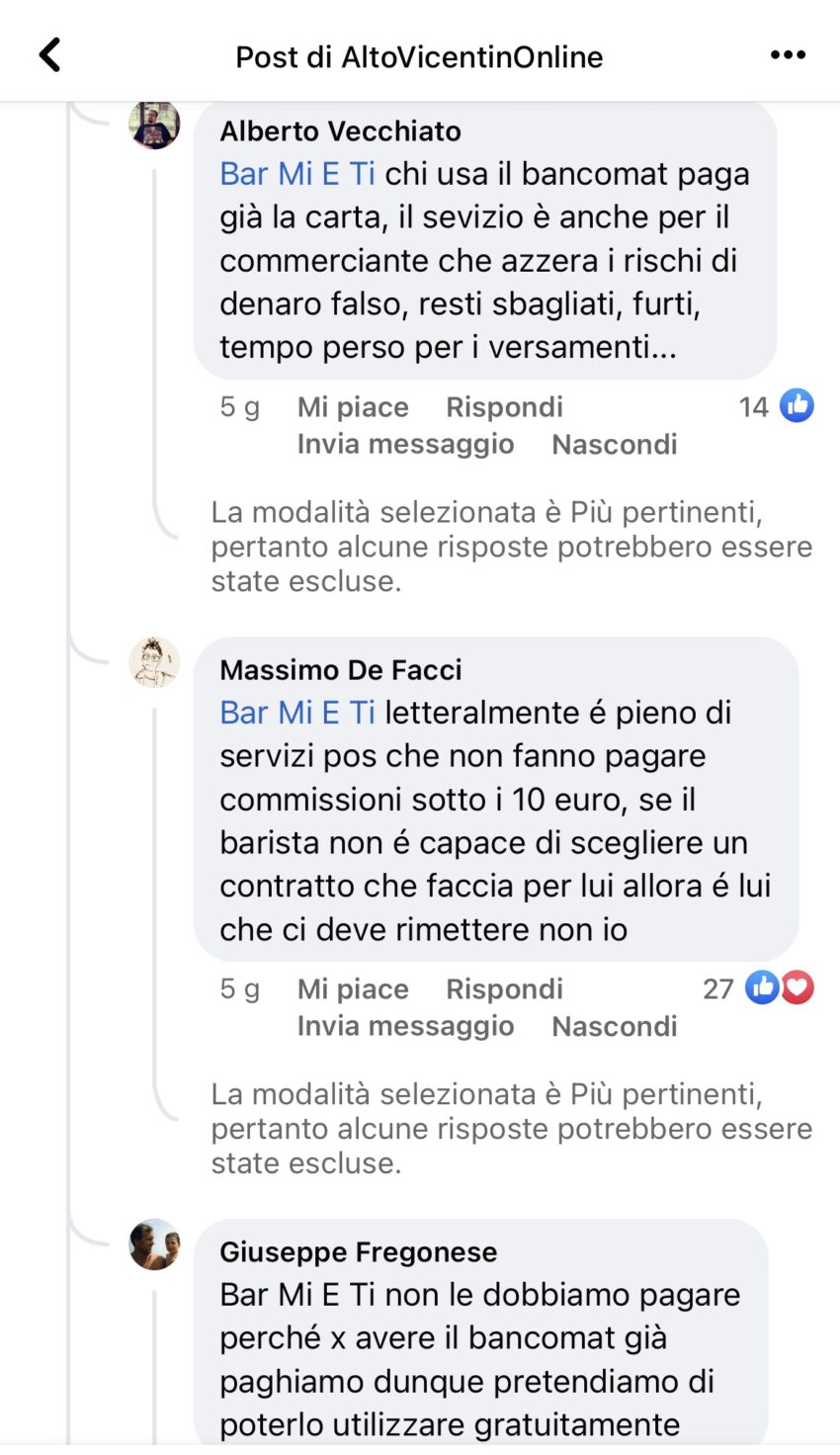
Task: Open Alberto Vecchiato's profile picture
Action: (x=155, y=125)
